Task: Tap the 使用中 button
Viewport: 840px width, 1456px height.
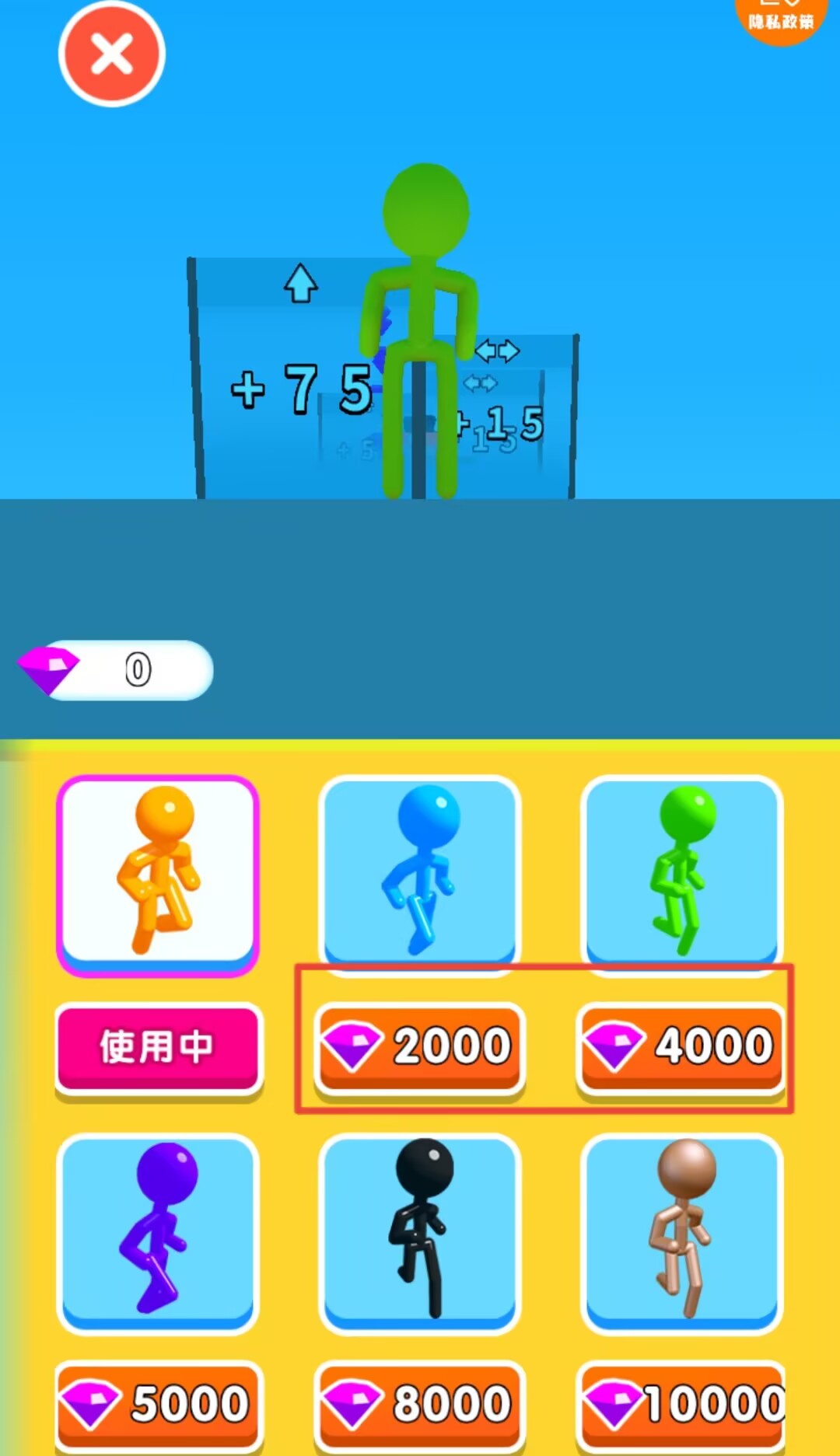Action: [x=158, y=1046]
